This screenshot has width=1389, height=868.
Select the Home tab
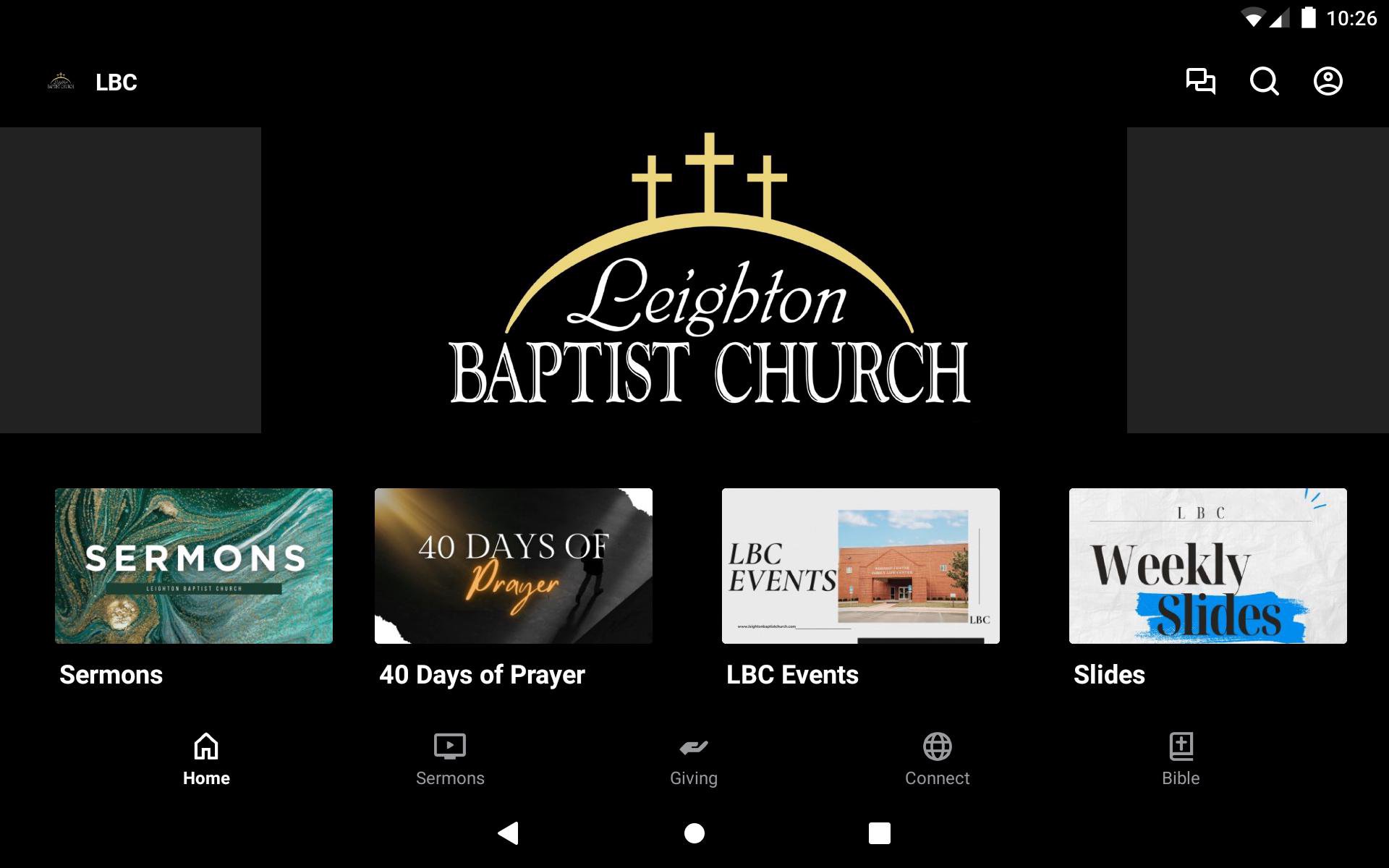pos(206,759)
